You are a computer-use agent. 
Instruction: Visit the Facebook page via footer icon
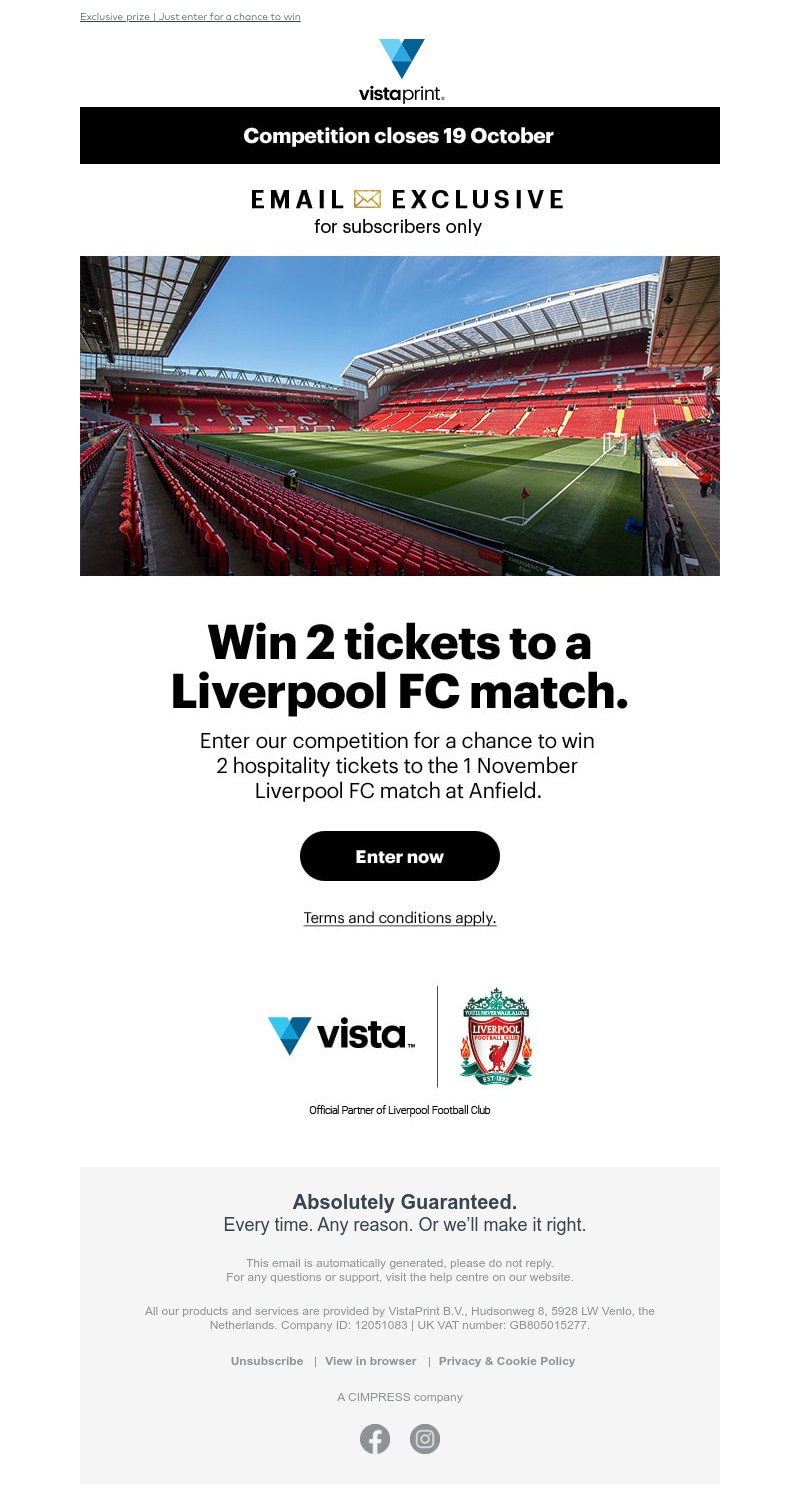coord(375,1439)
